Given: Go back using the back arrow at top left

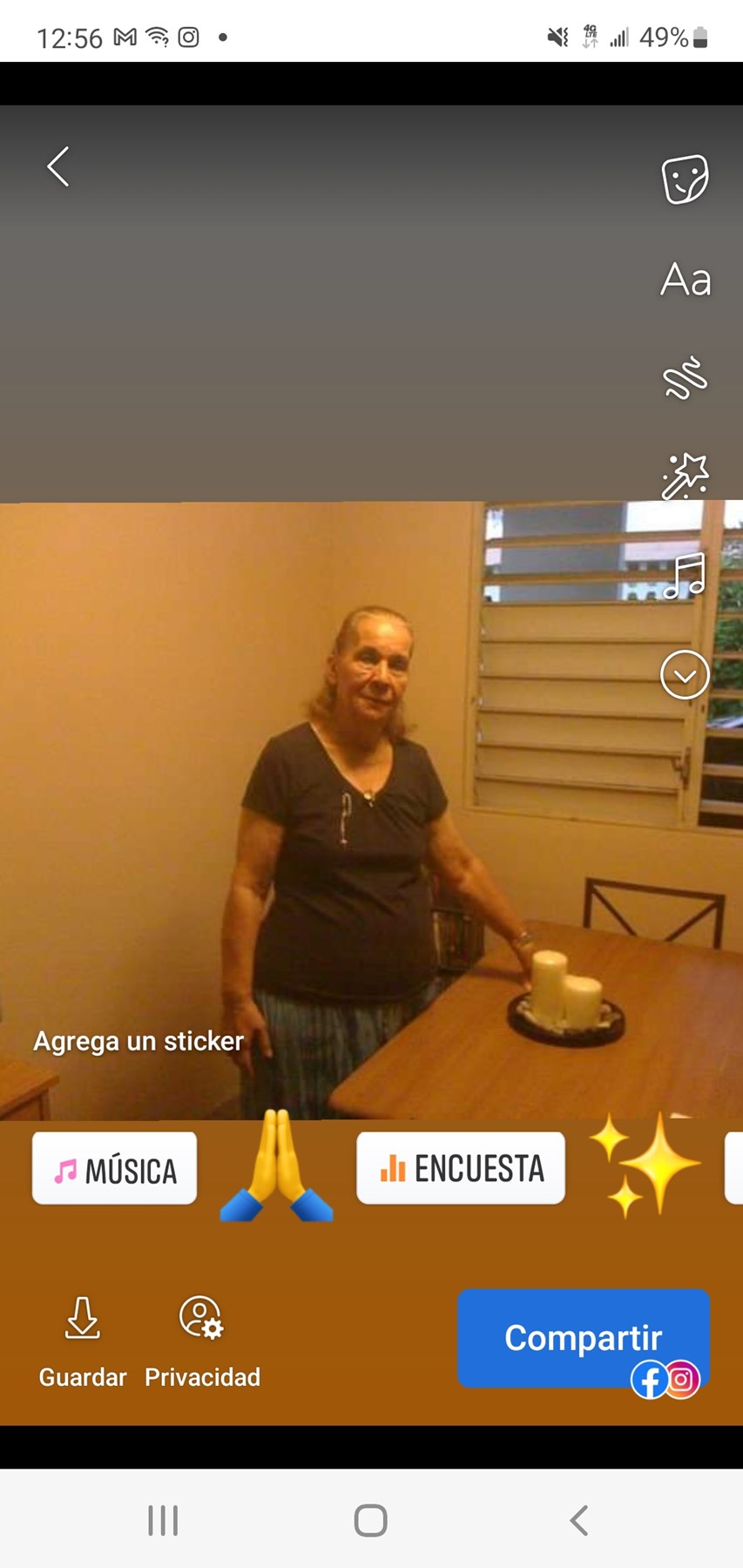Looking at the screenshot, I should pyautogui.click(x=57, y=166).
